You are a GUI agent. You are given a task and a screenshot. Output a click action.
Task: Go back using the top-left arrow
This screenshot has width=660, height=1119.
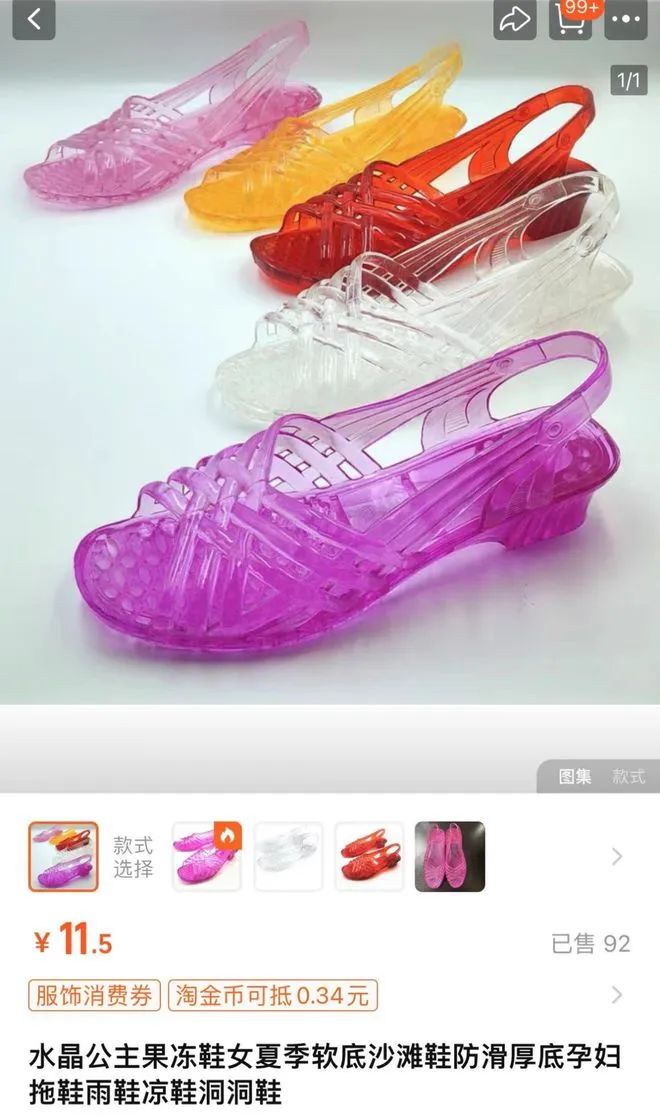33,19
